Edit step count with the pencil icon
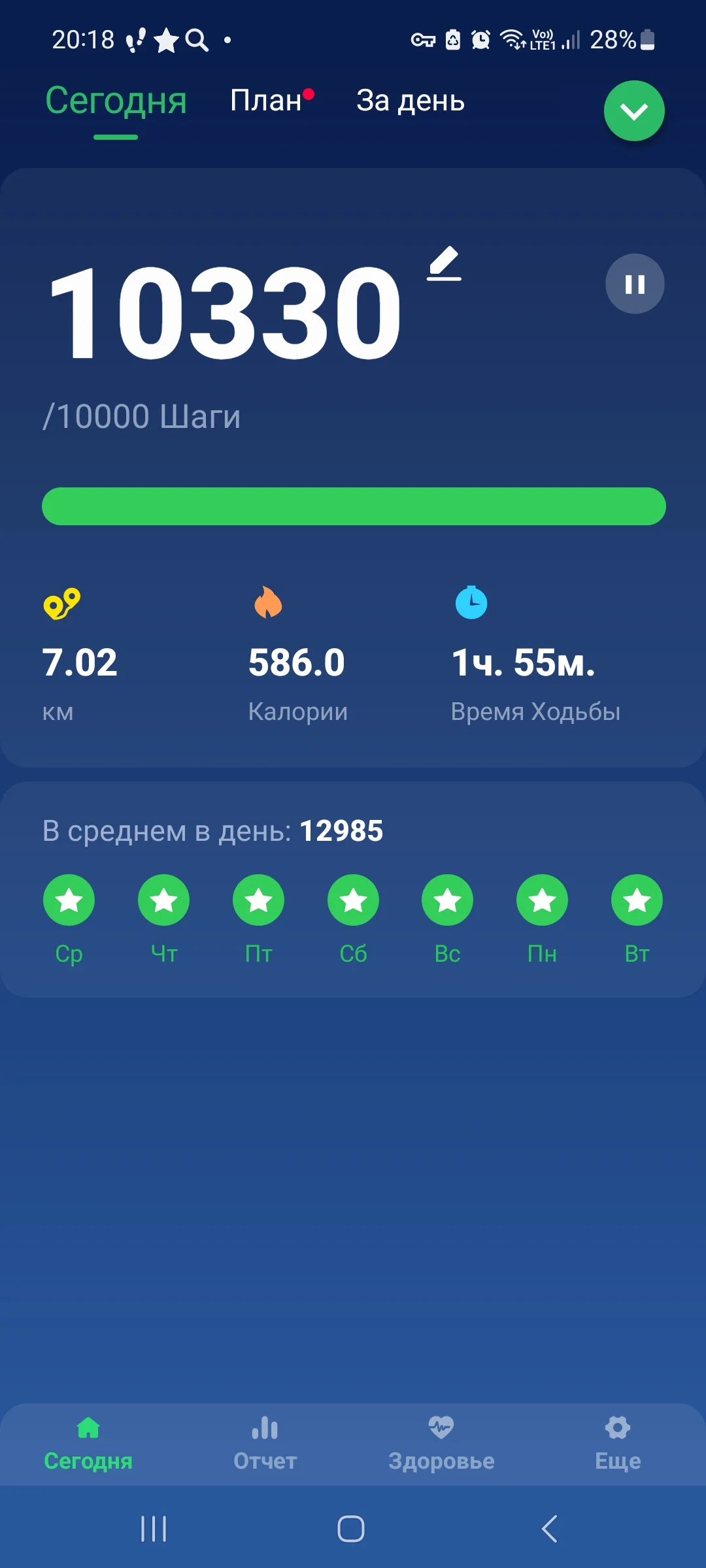The width and height of the screenshot is (706, 1568). [444, 264]
